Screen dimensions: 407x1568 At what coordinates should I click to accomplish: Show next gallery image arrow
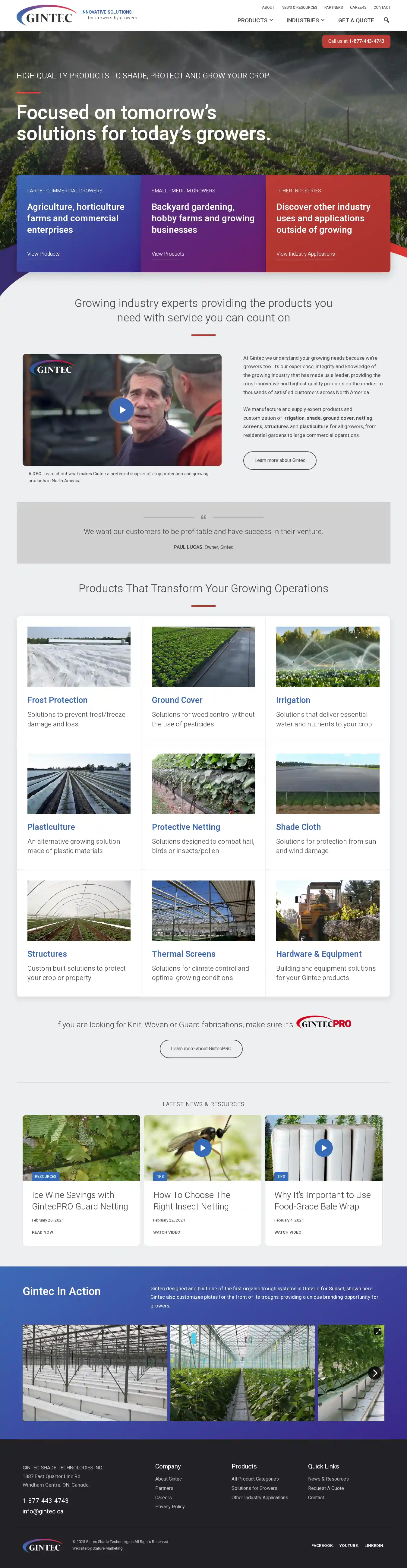tap(374, 1373)
